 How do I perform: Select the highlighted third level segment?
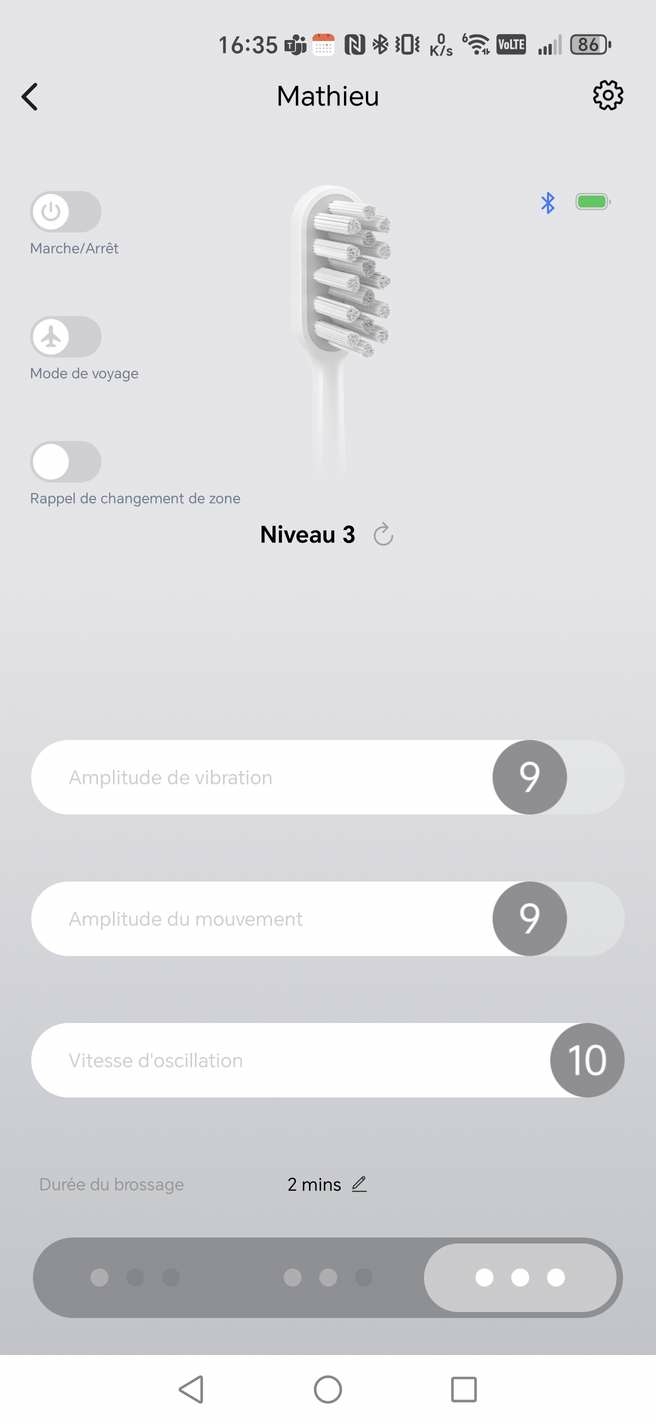(x=520, y=1277)
